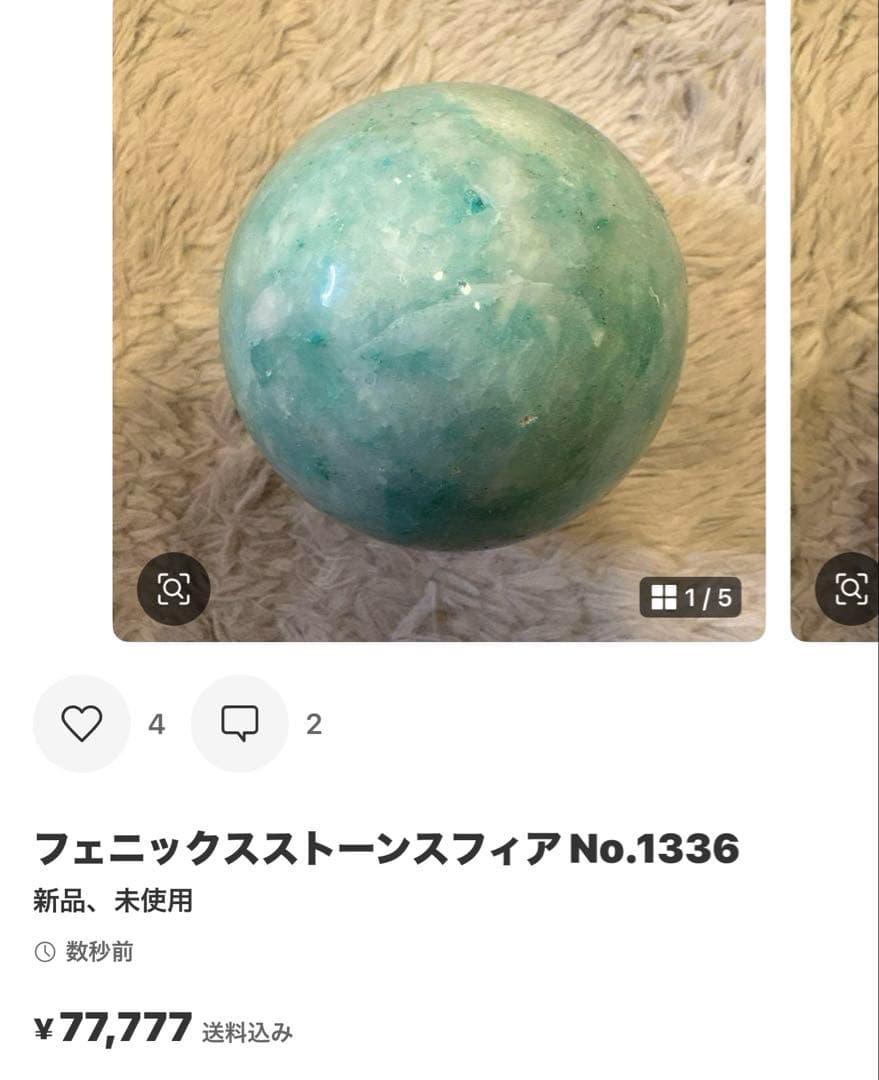Open the 1/5 photo grid view
Screen dimensions: 879x1080
point(691,598)
